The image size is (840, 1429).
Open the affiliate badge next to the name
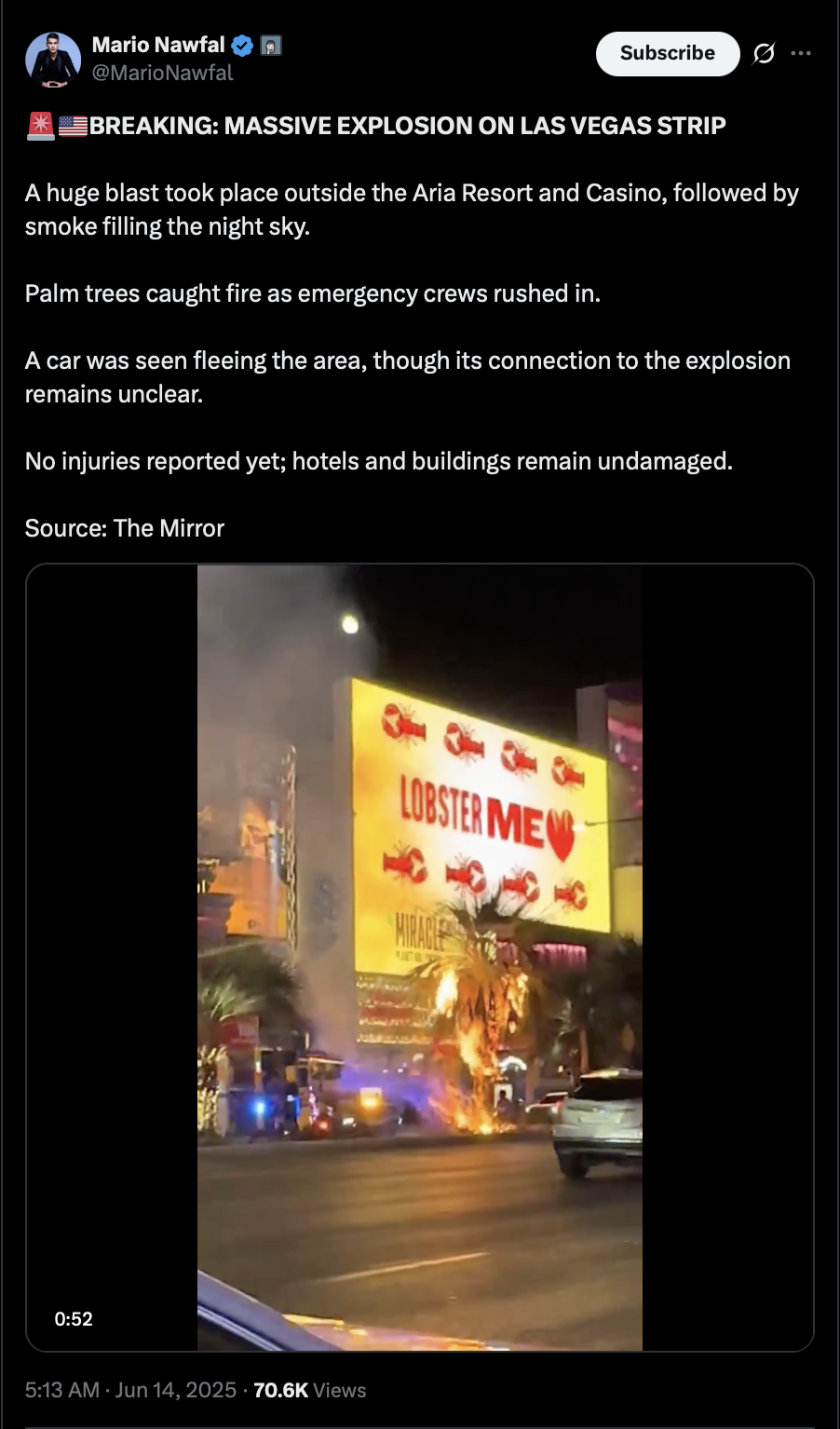(x=271, y=45)
